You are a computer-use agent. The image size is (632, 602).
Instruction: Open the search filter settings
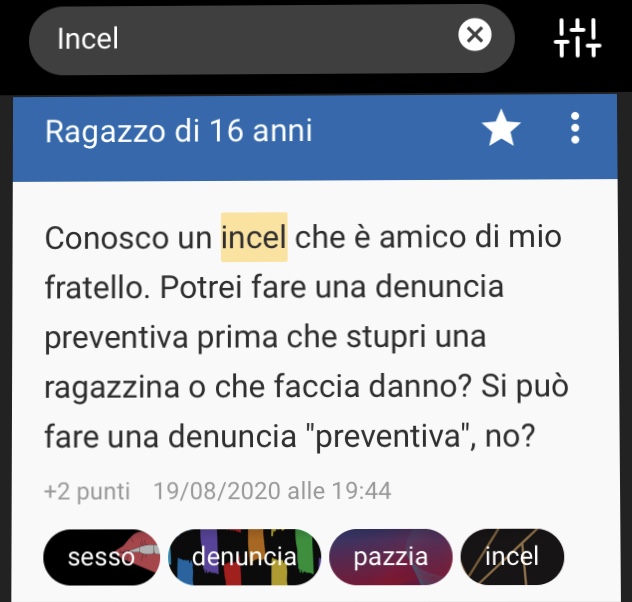(x=577, y=38)
